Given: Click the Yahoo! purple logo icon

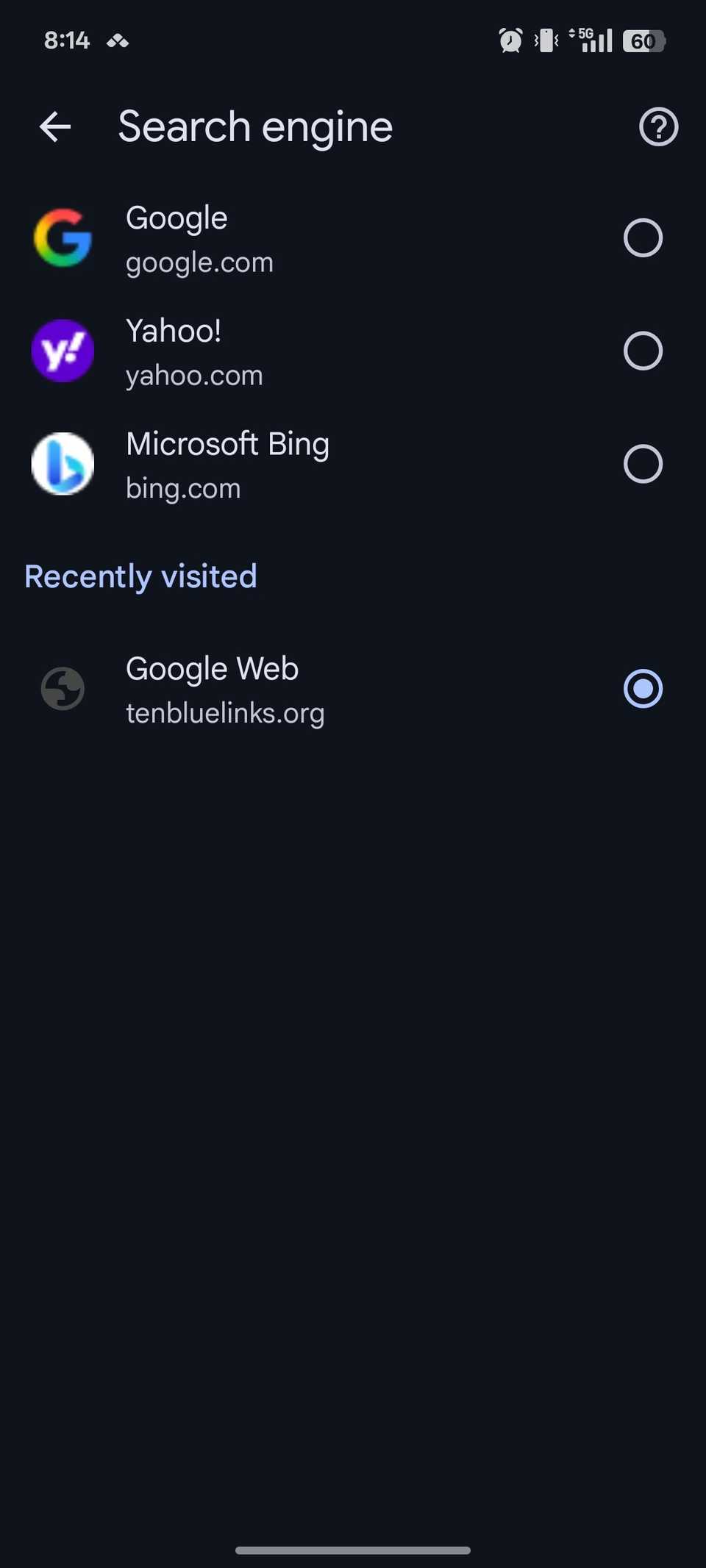Looking at the screenshot, I should click(x=63, y=351).
